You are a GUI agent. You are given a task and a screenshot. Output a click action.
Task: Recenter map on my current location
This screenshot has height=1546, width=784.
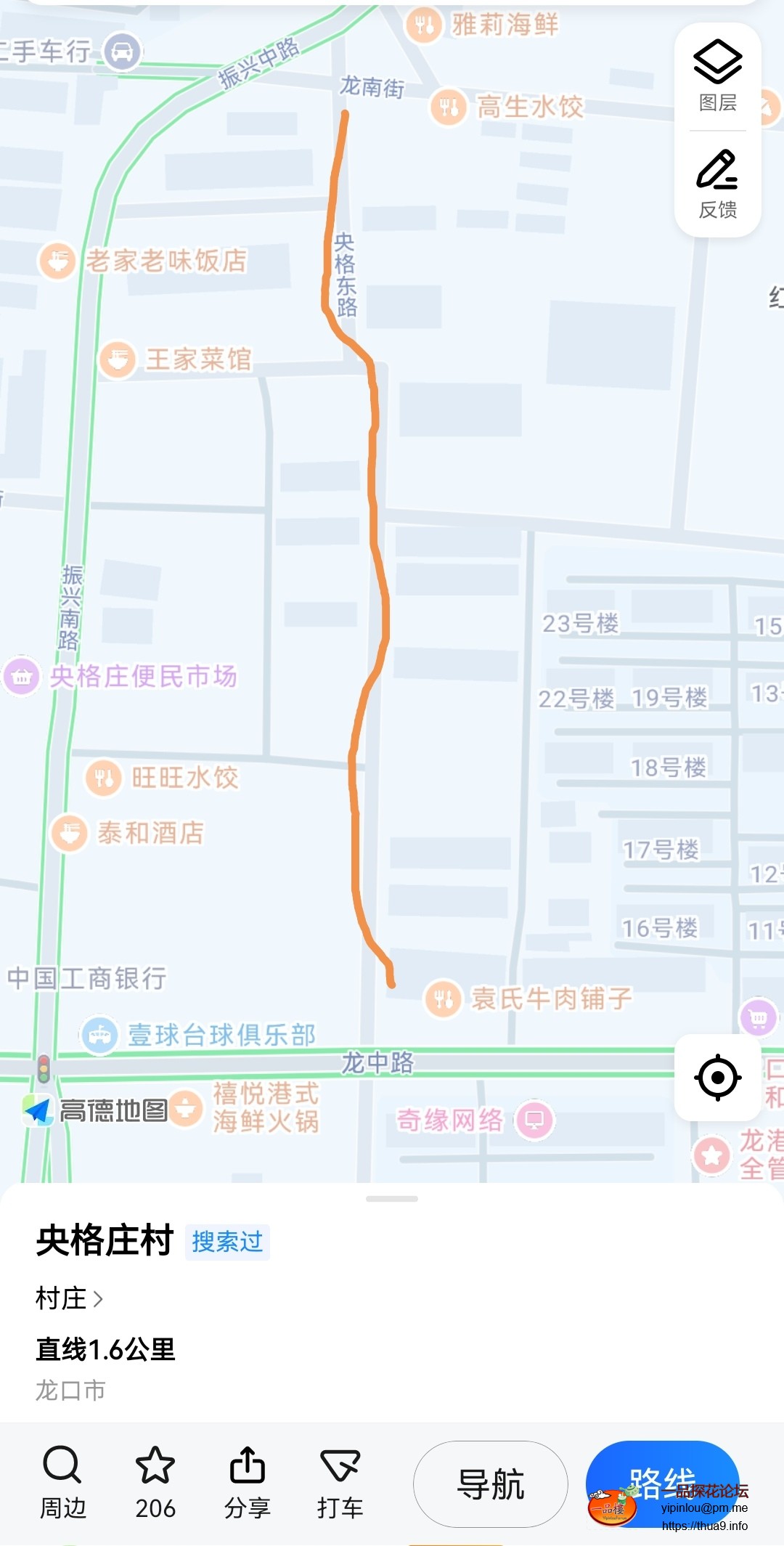point(717,1078)
